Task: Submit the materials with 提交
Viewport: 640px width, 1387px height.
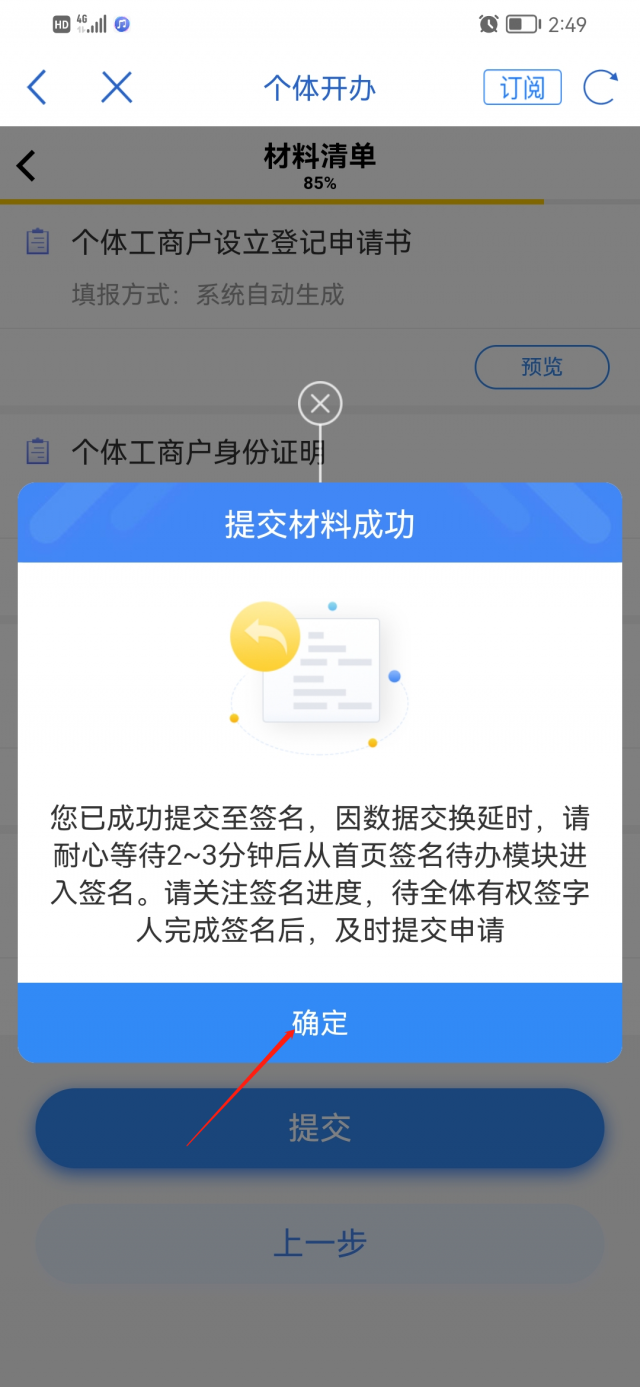Action: click(320, 1128)
